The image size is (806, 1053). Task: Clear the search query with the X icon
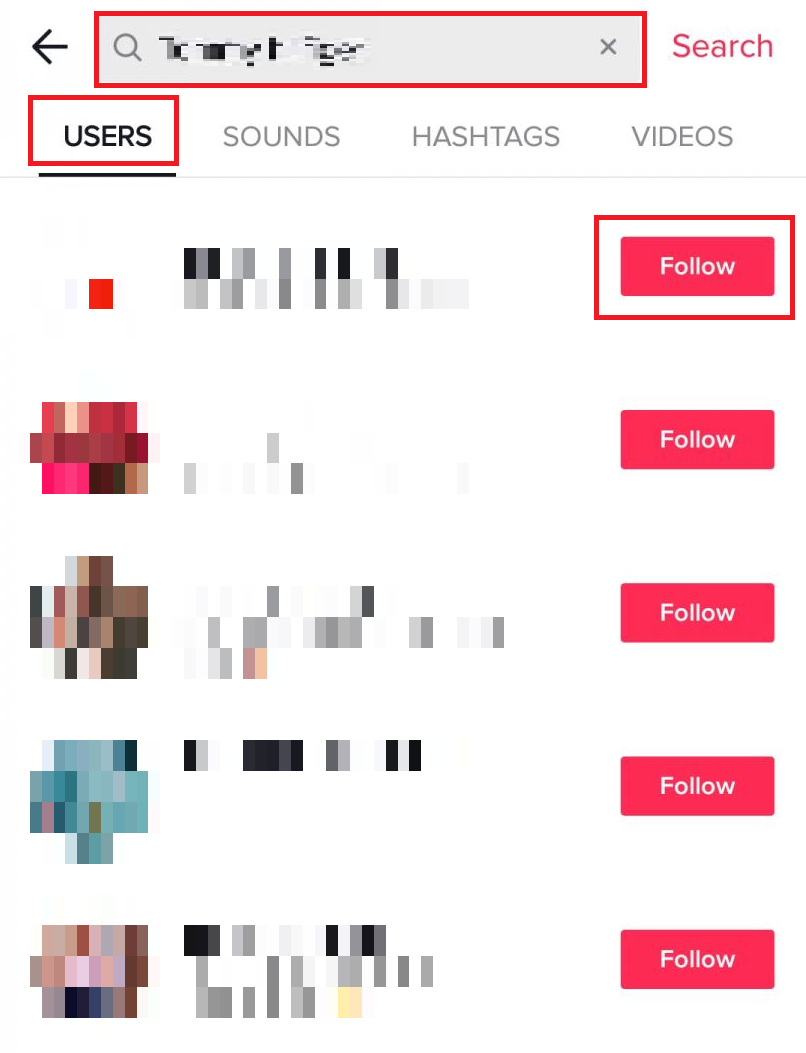tap(608, 46)
